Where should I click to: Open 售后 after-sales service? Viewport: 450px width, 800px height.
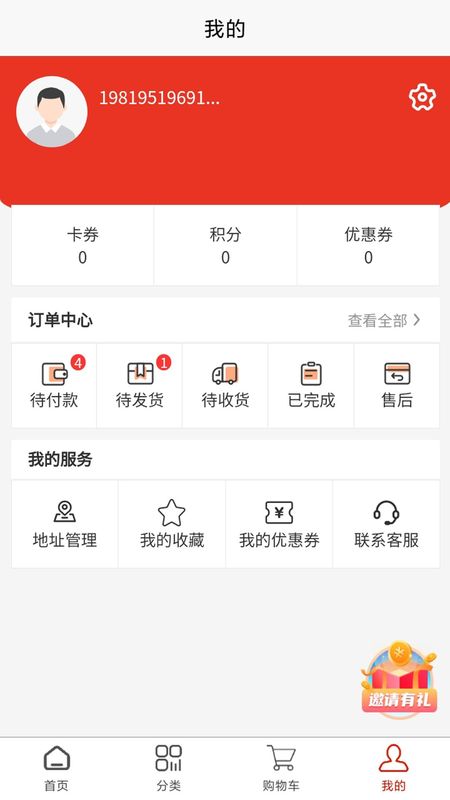(x=397, y=386)
